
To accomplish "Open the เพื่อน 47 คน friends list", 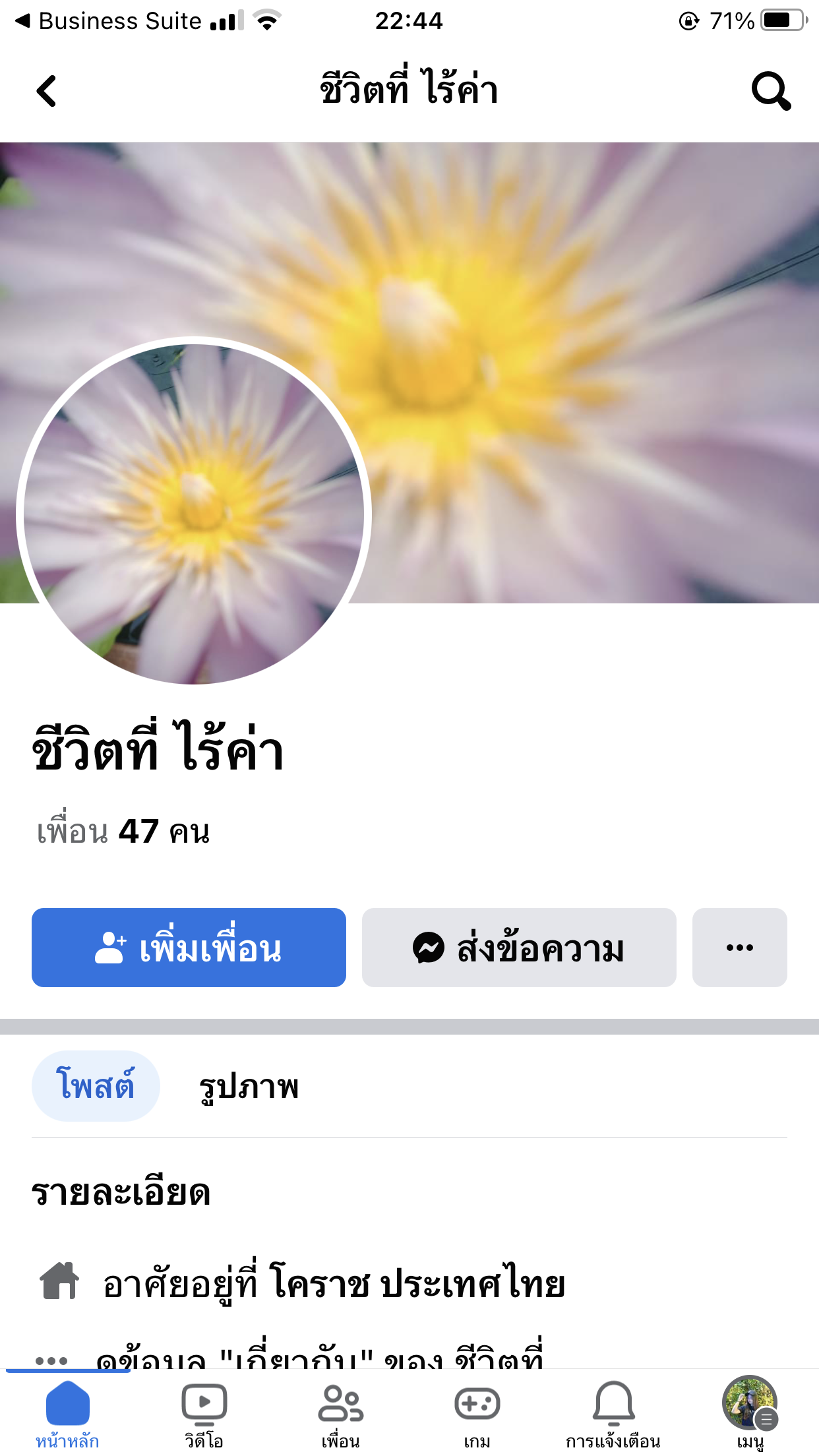I will [x=124, y=832].
